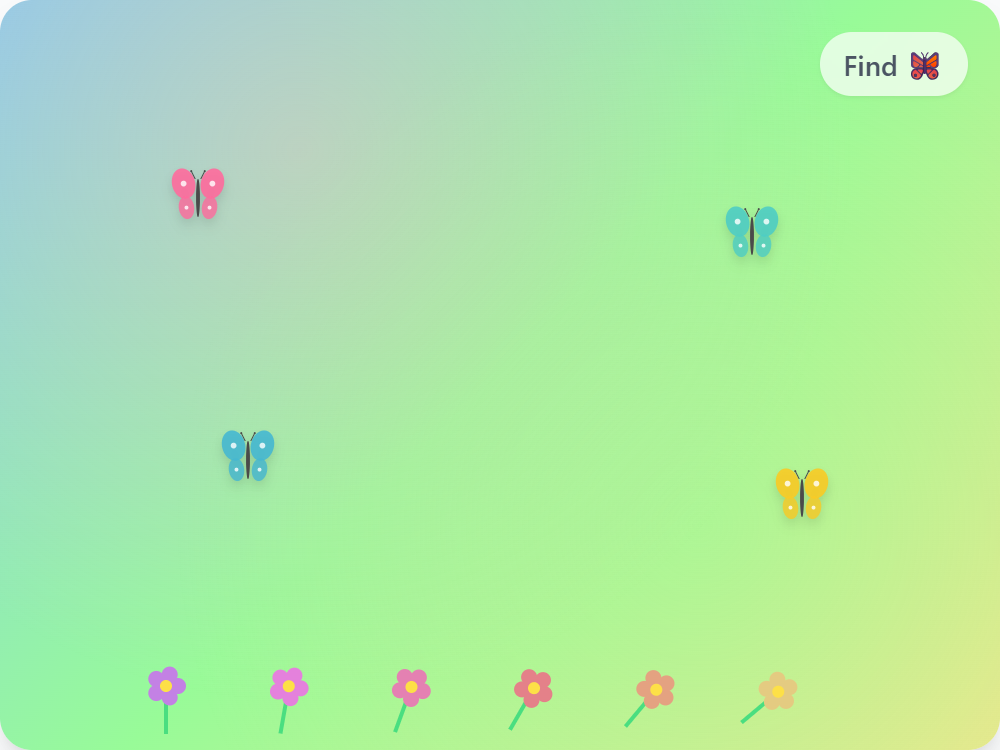Select the blue butterfly
Screen dimensions: 1000x750
click(248, 456)
